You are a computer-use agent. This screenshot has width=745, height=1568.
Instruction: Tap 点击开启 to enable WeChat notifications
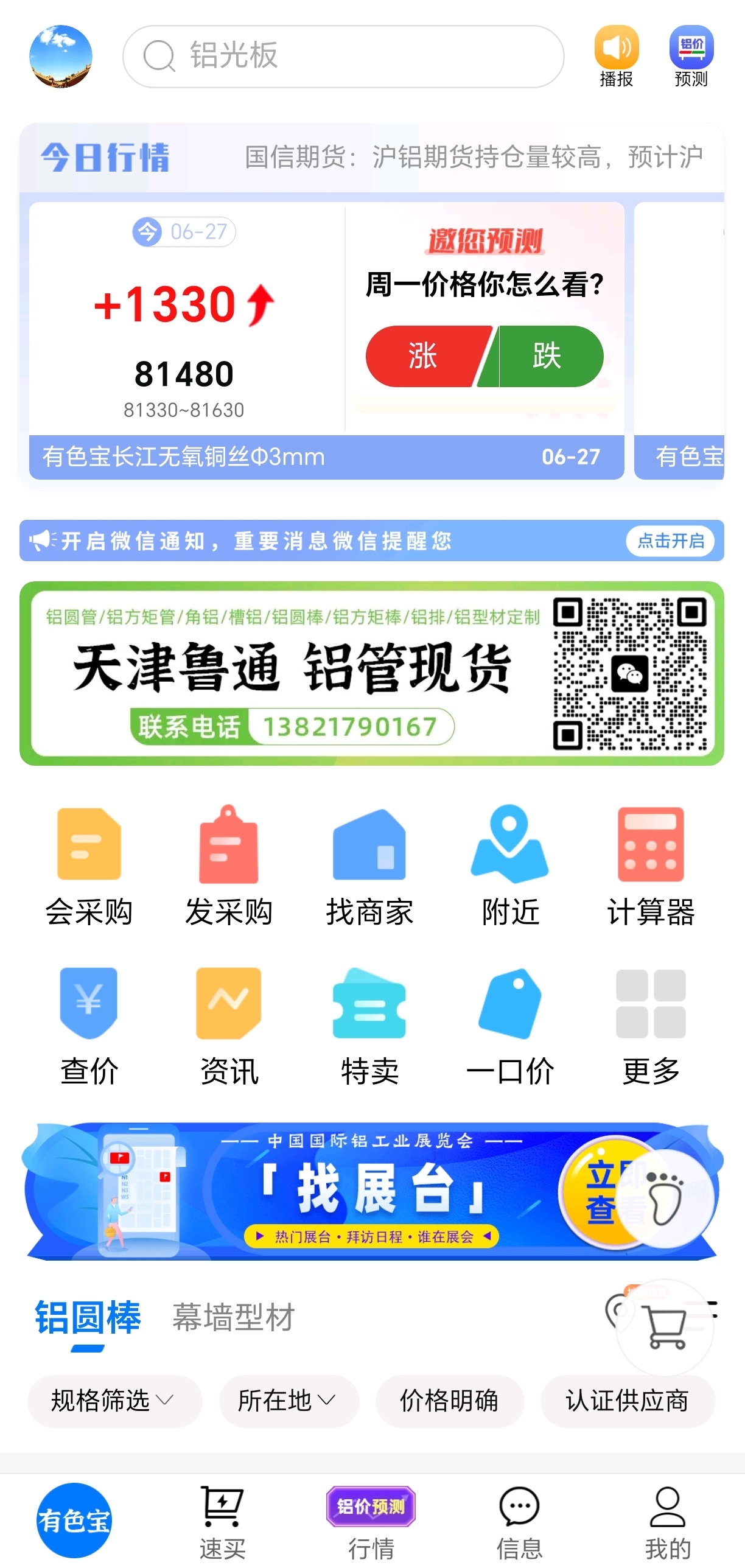(670, 541)
